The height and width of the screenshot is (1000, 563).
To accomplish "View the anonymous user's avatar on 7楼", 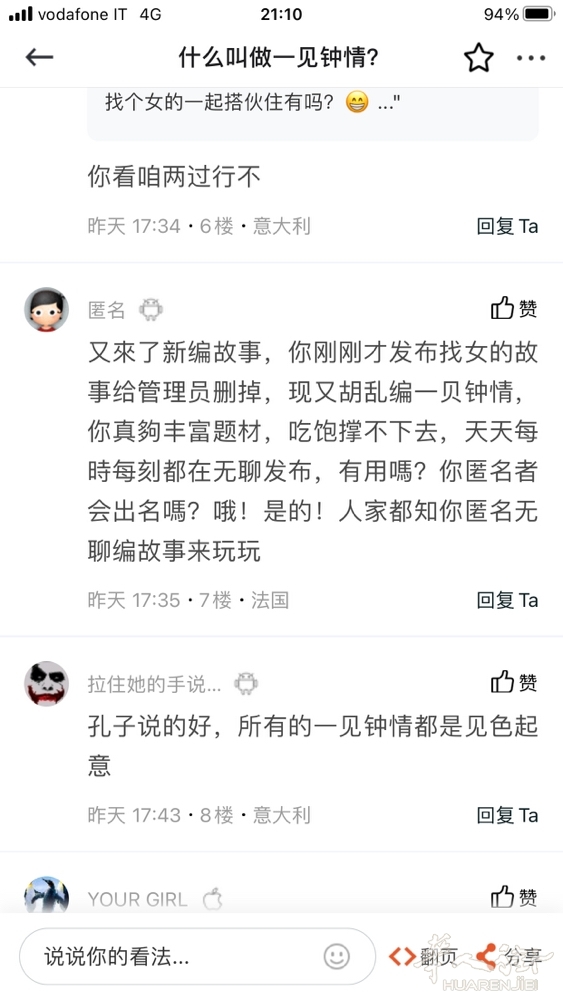I will point(47,309).
